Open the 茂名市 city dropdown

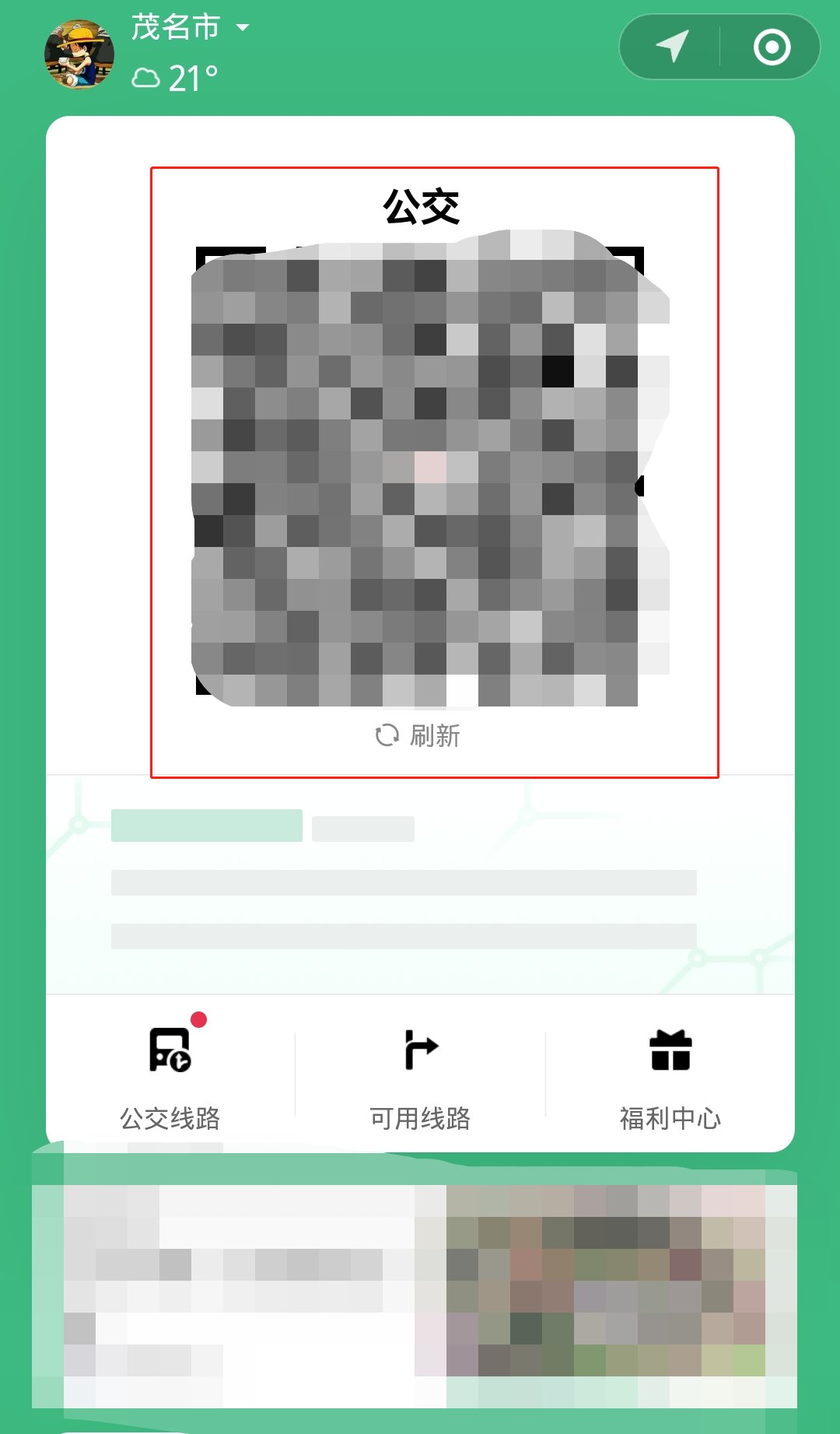[x=191, y=28]
